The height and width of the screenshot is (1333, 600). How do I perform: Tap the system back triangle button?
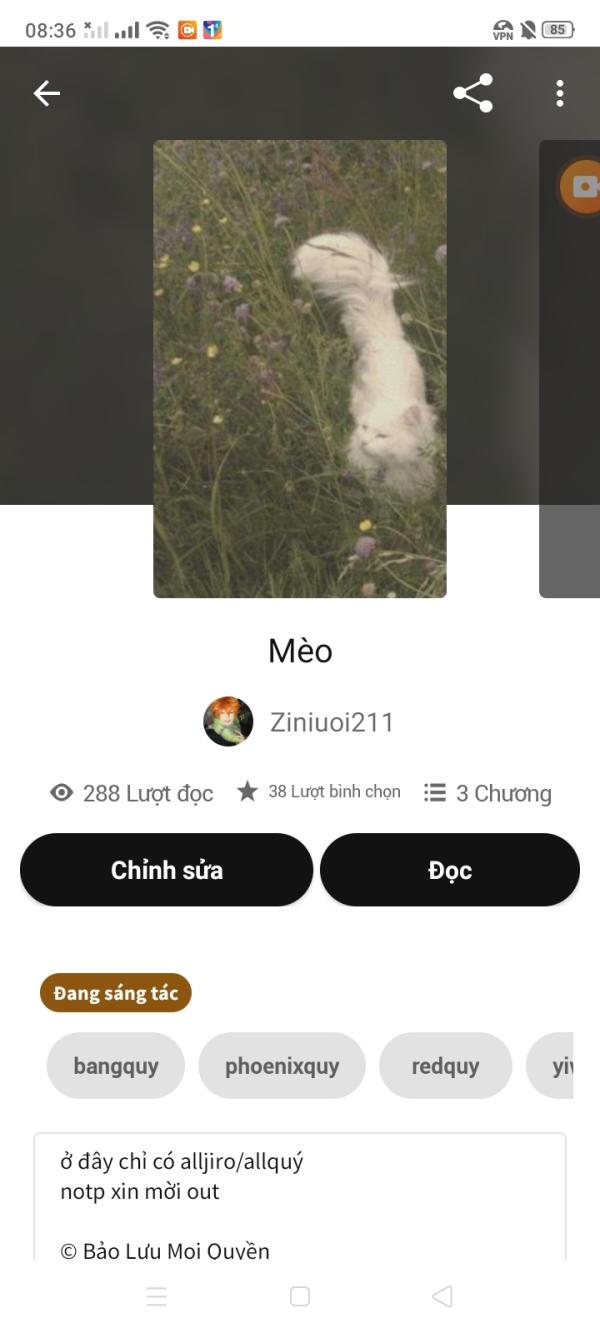(442, 1296)
